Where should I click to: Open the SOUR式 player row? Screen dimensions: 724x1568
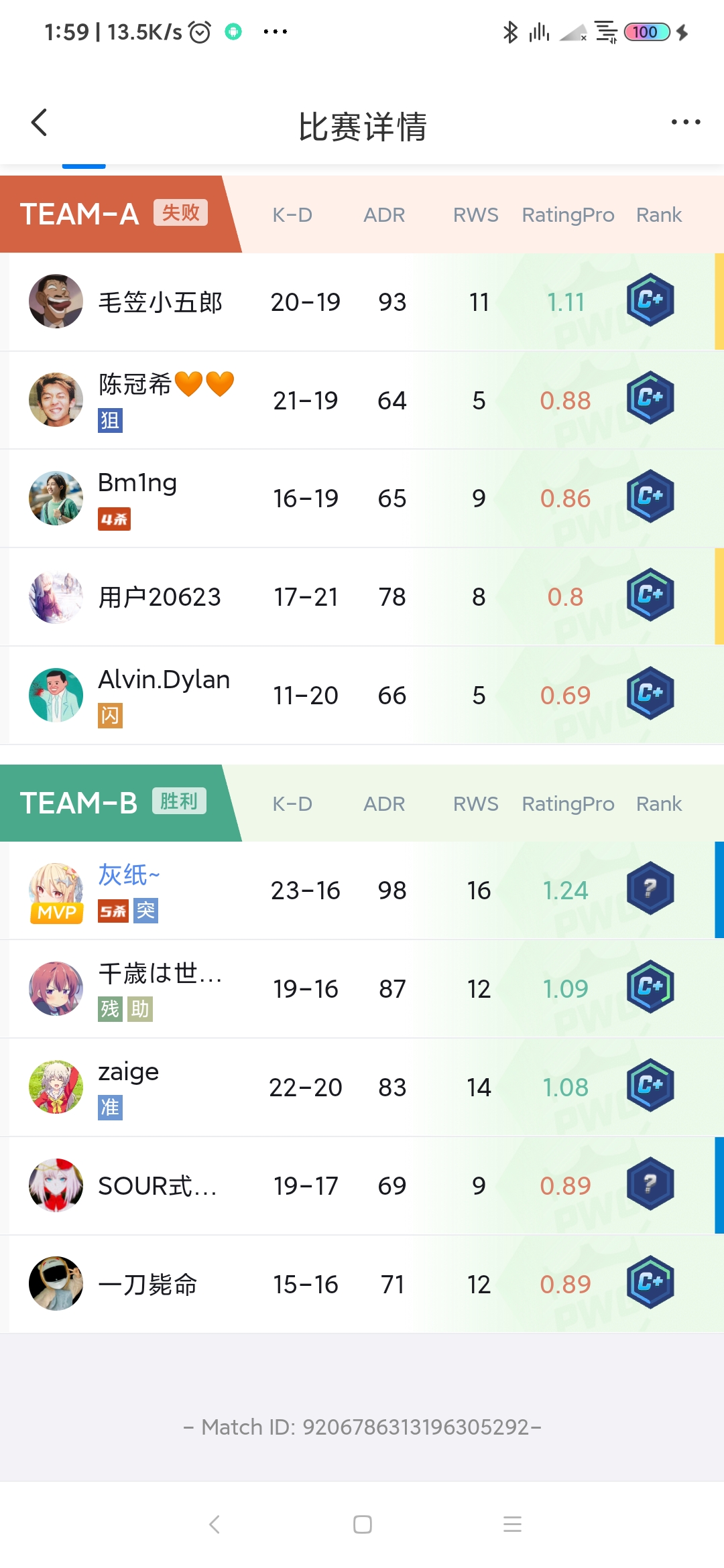362,1185
